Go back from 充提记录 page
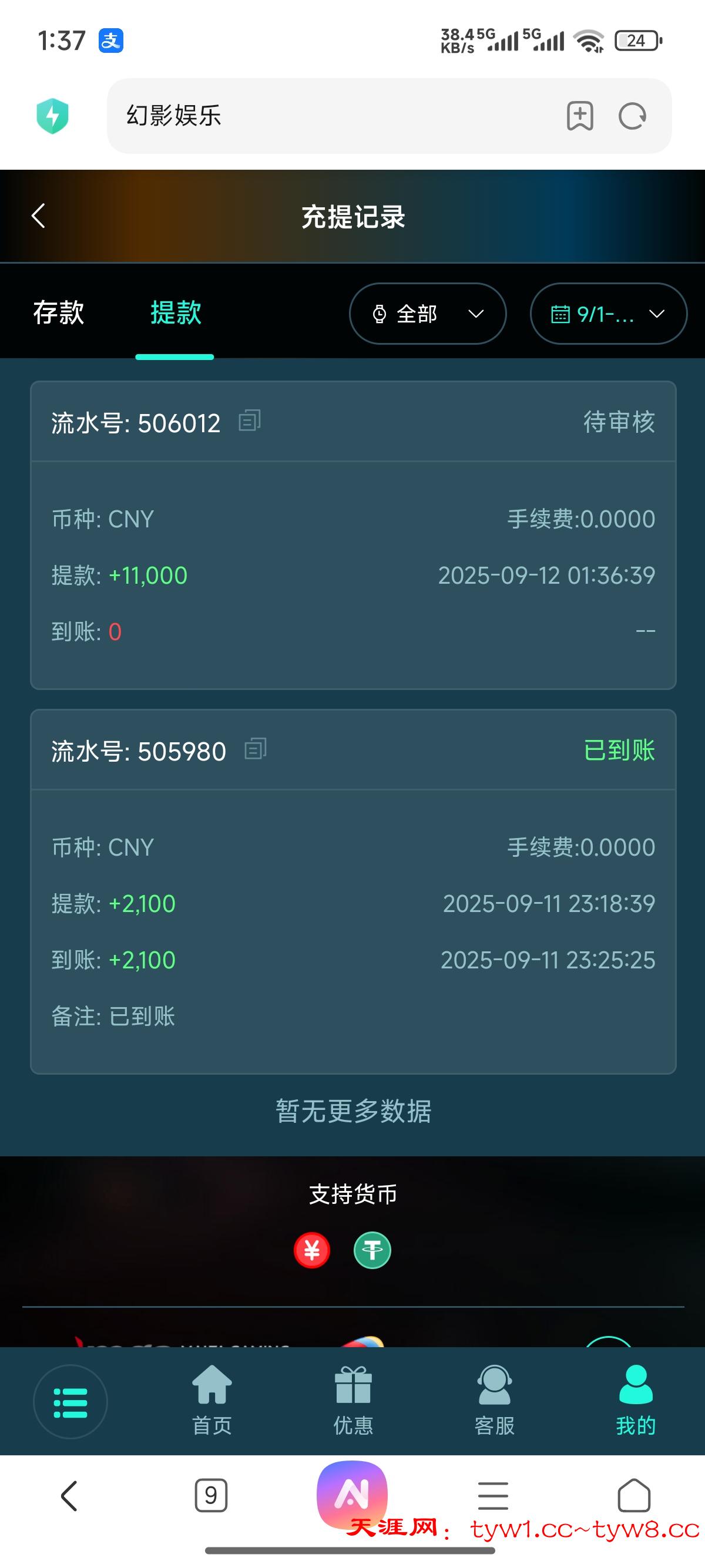The height and width of the screenshot is (1568, 705). coord(38,216)
